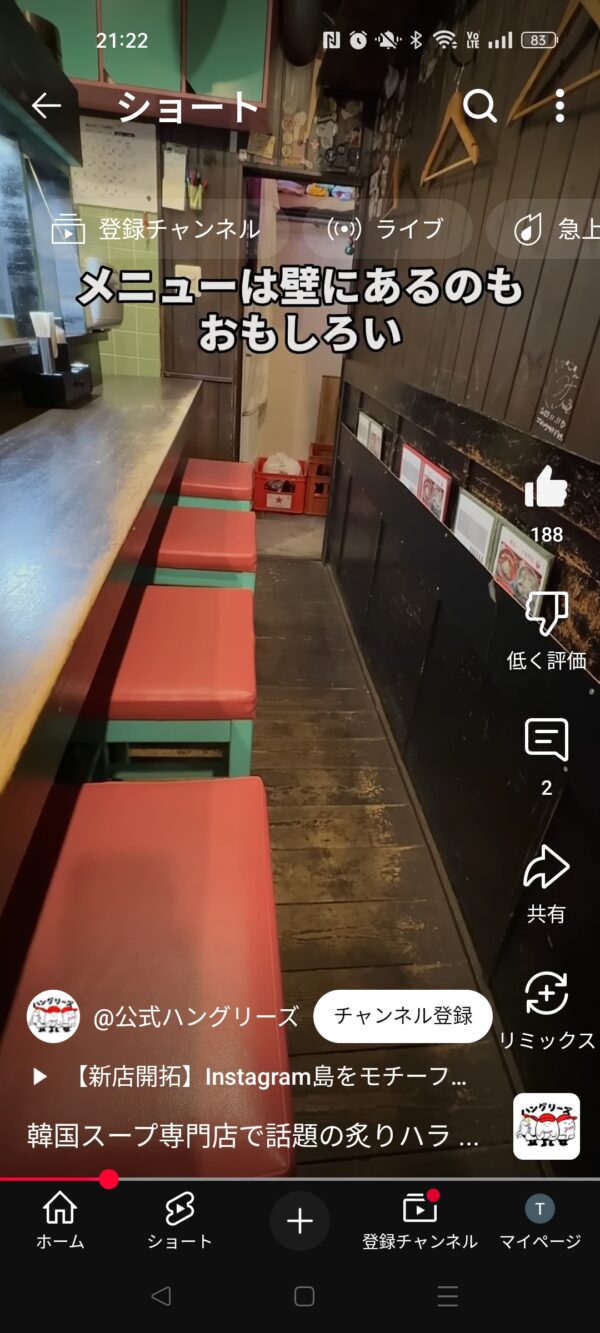Open the sound thumbnail at bottom right
This screenshot has height=1333, width=600.
pos(546,1126)
